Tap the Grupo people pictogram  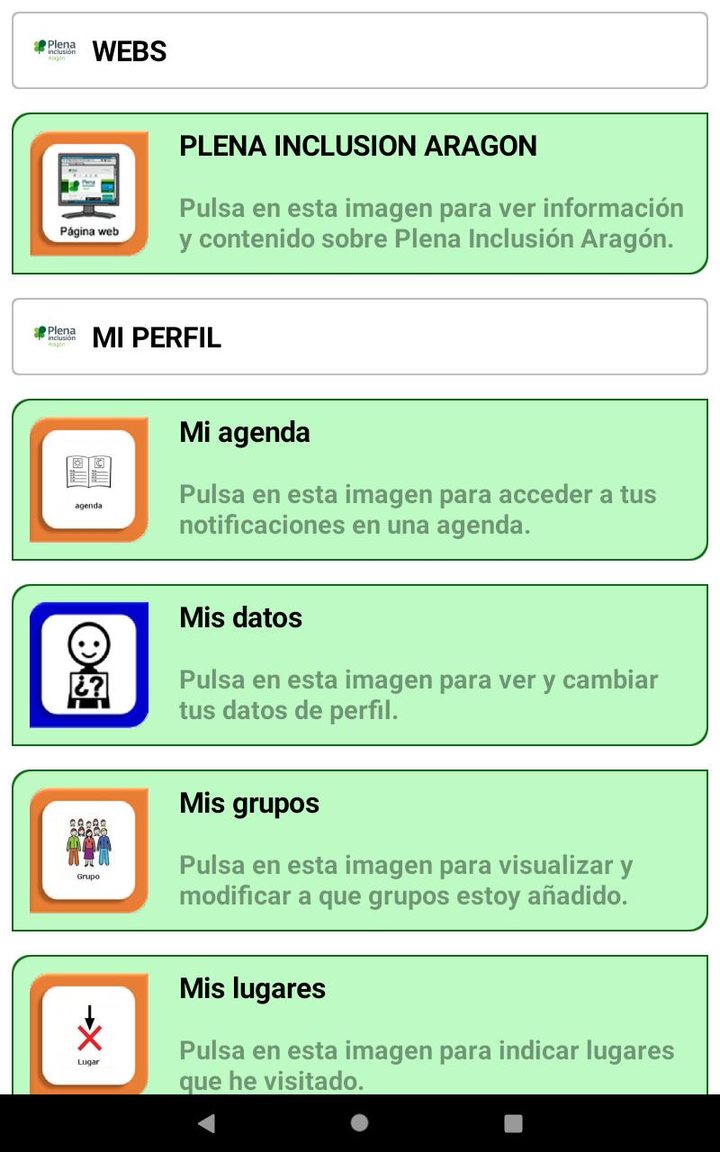click(89, 850)
